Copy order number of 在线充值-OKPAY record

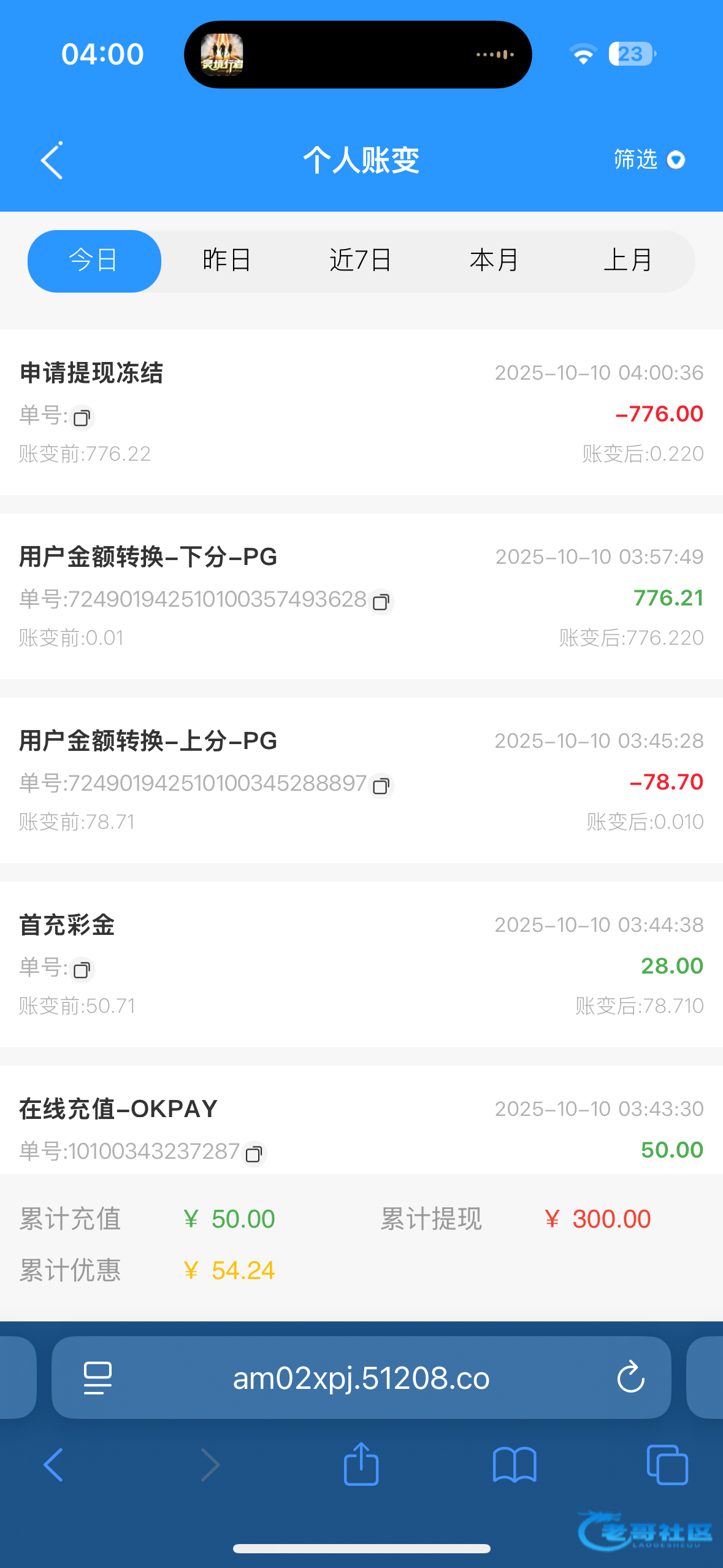click(253, 1154)
